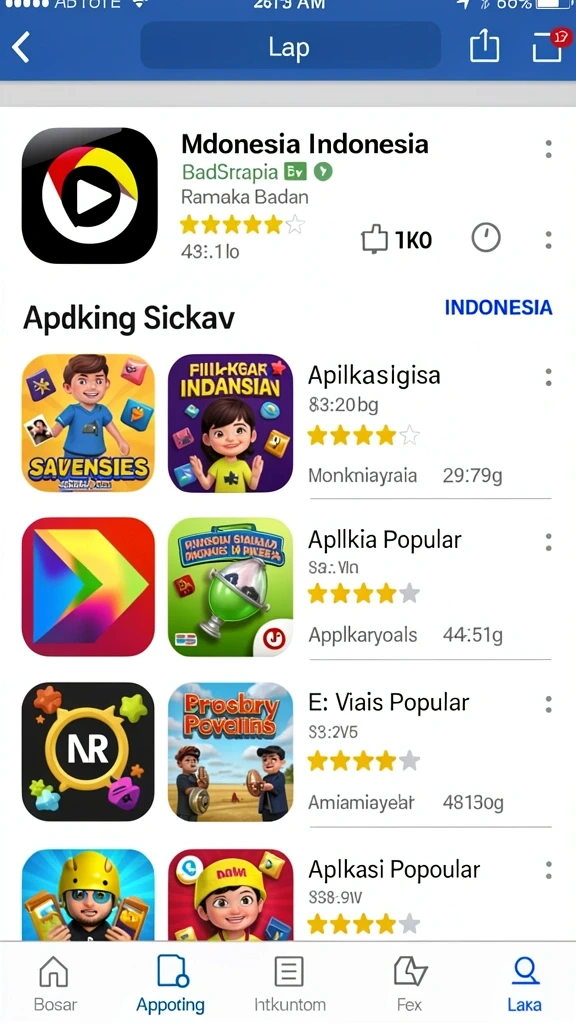The height and width of the screenshot is (1024, 576).
Task: Tap the thumbs-up 1K0 button
Action: 396,240
